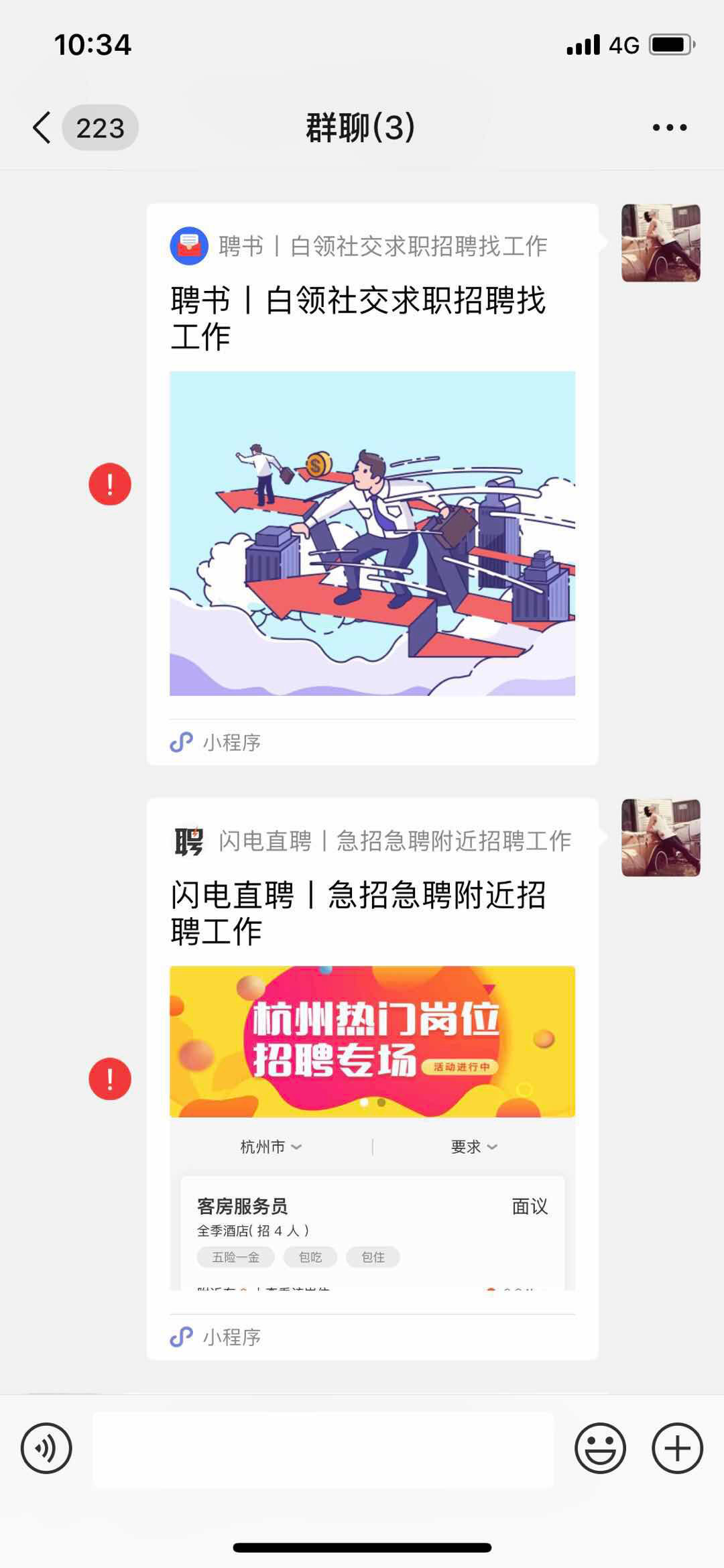Focus the message text field
The height and width of the screenshot is (1568, 724).
[x=323, y=1449]
